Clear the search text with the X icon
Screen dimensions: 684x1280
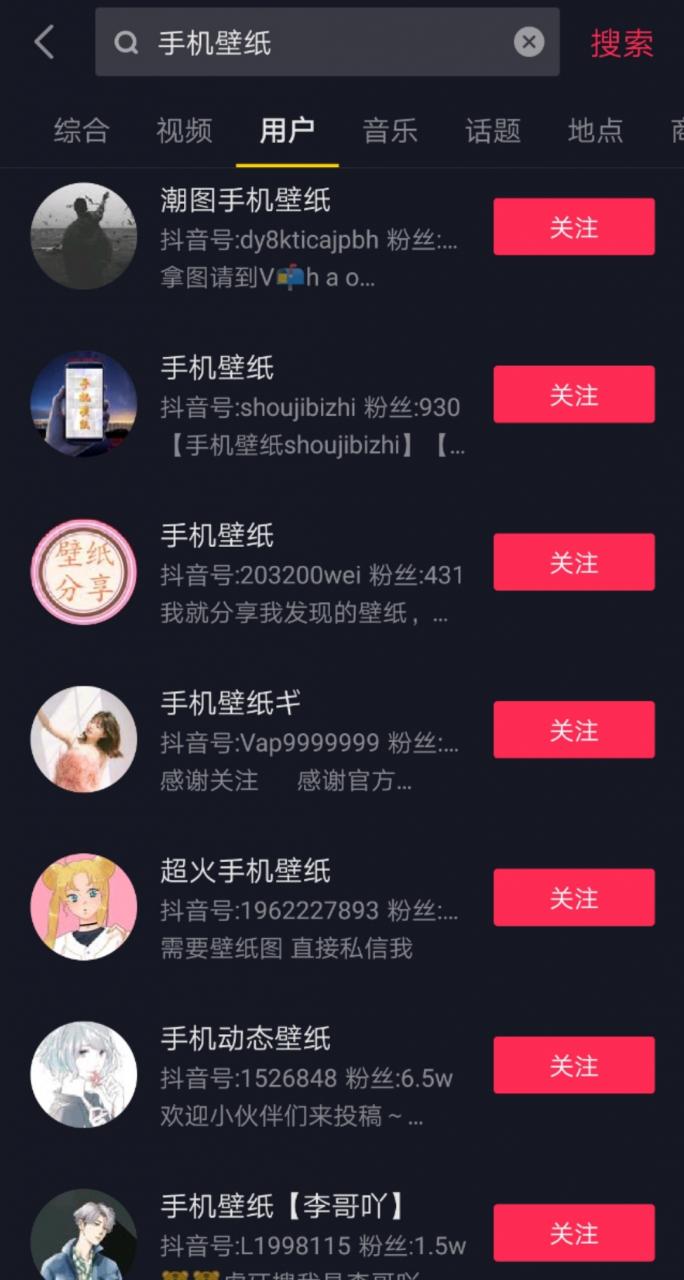click(529, 42)
